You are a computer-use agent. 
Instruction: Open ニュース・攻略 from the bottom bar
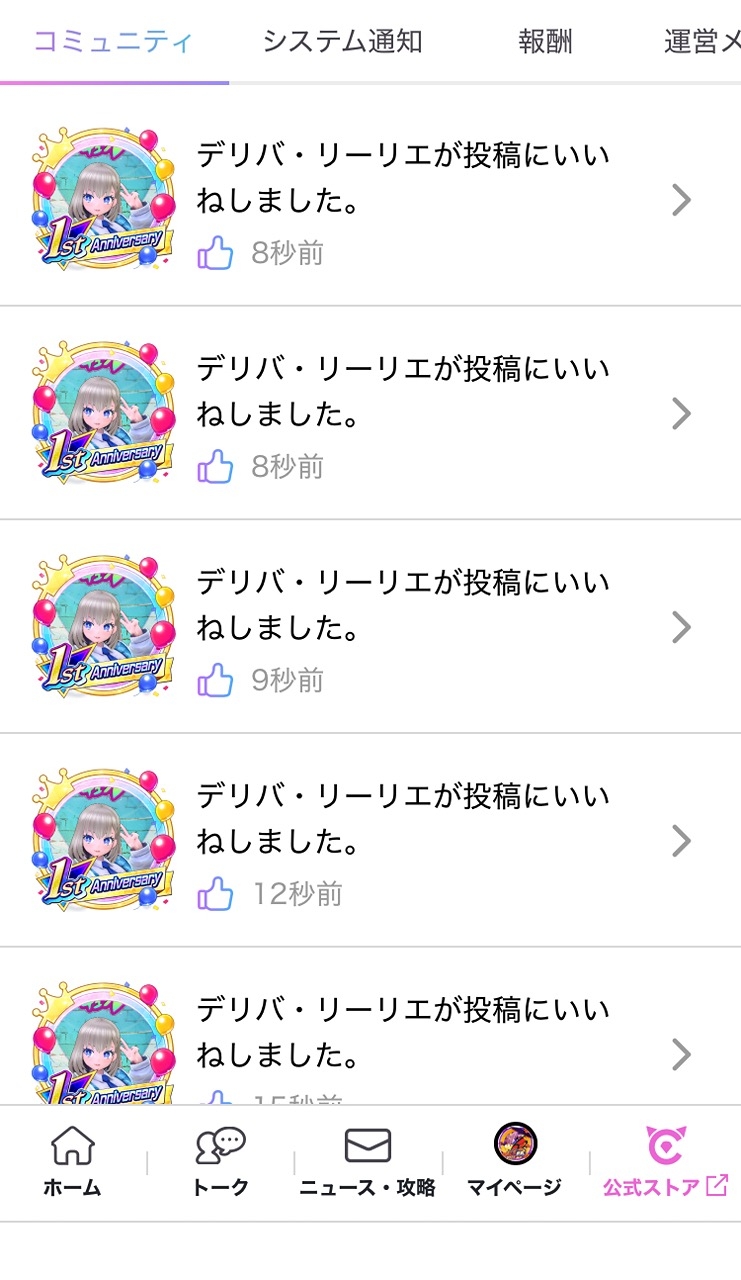pyautogui.click(x=368, y=1162)
